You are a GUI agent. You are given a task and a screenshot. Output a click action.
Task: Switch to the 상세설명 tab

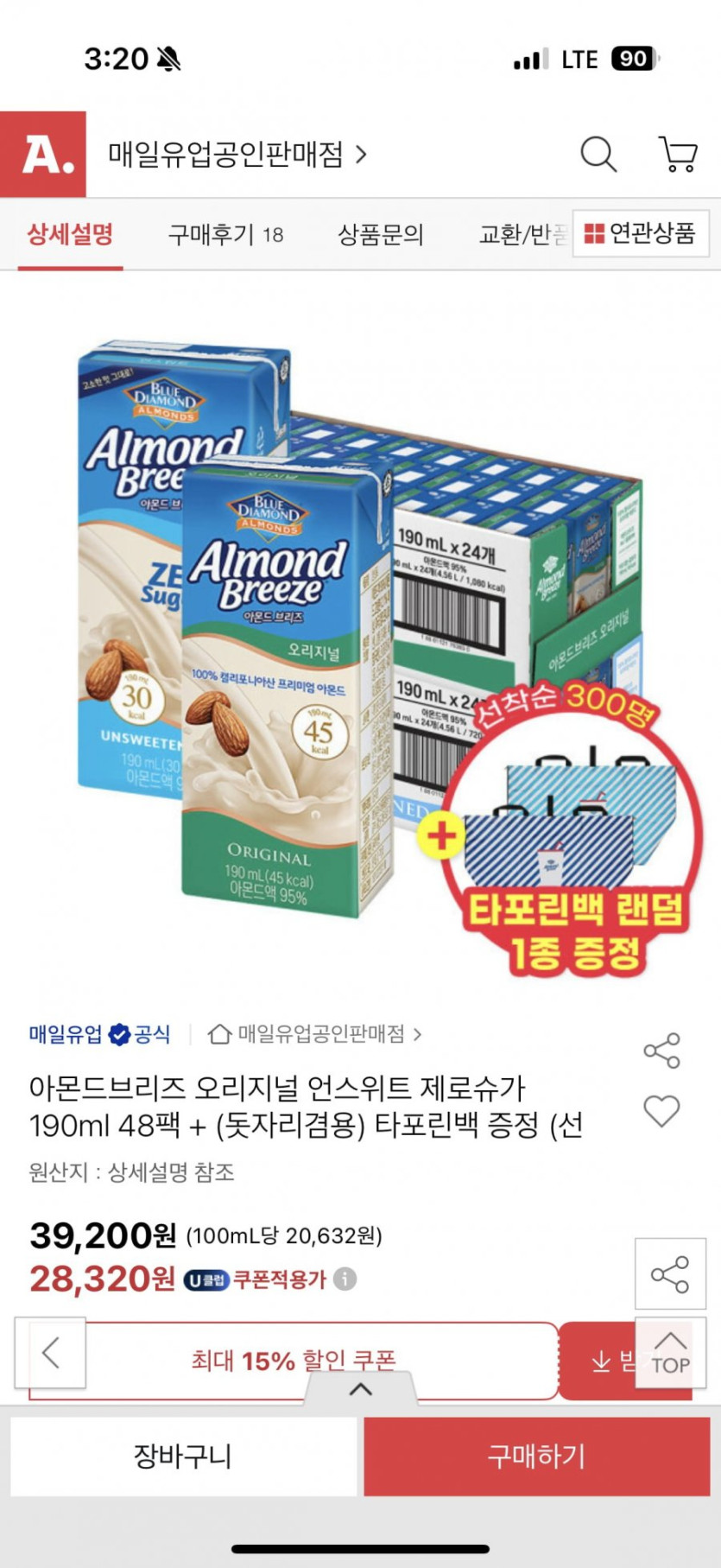(70, 234)
